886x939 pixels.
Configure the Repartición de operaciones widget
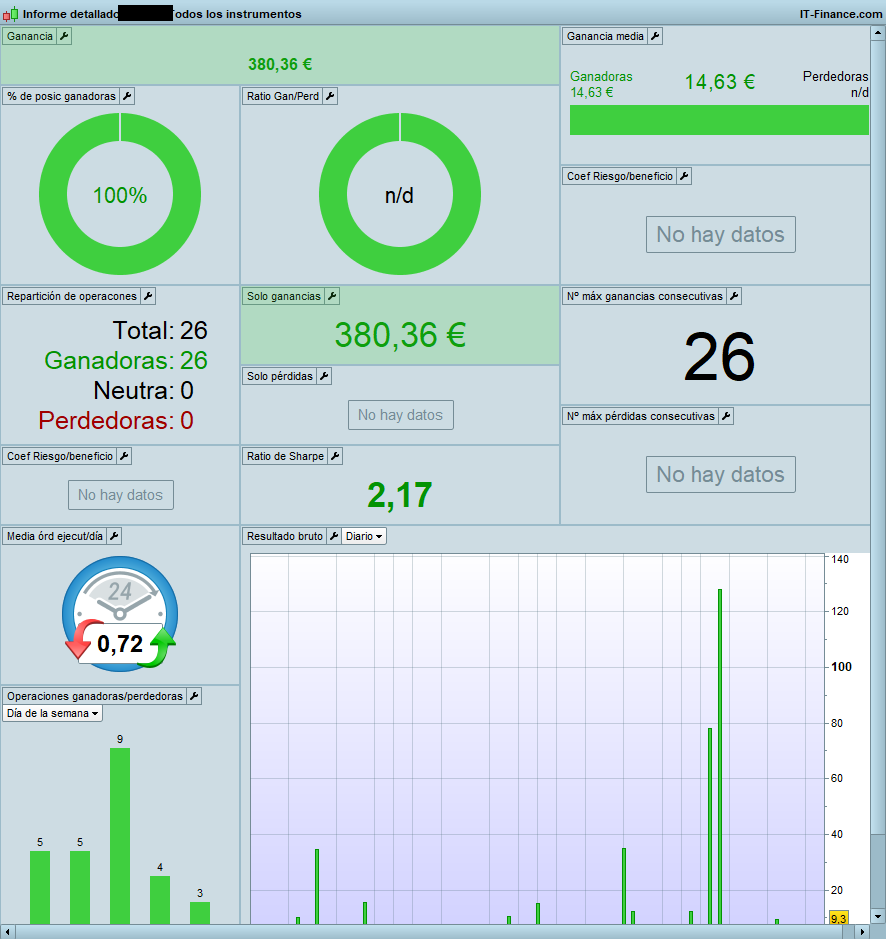point(147,296)
